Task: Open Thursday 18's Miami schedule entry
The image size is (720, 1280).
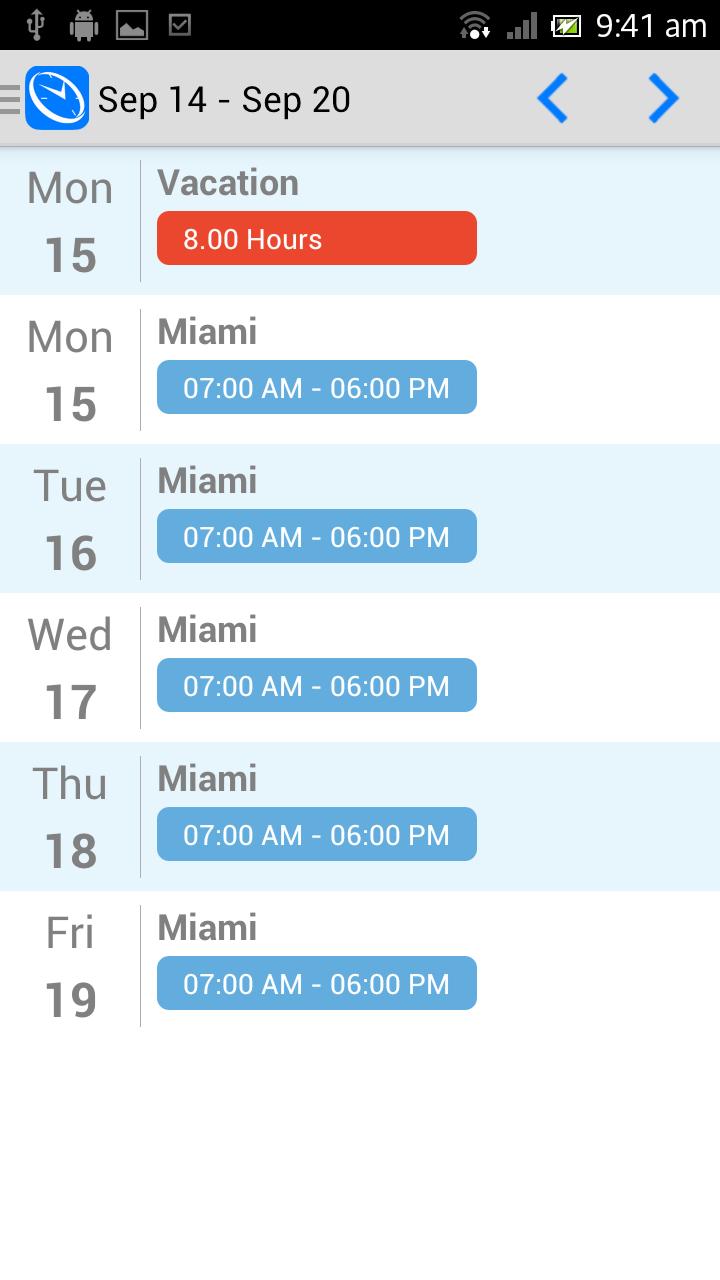Action: point(316,834)
